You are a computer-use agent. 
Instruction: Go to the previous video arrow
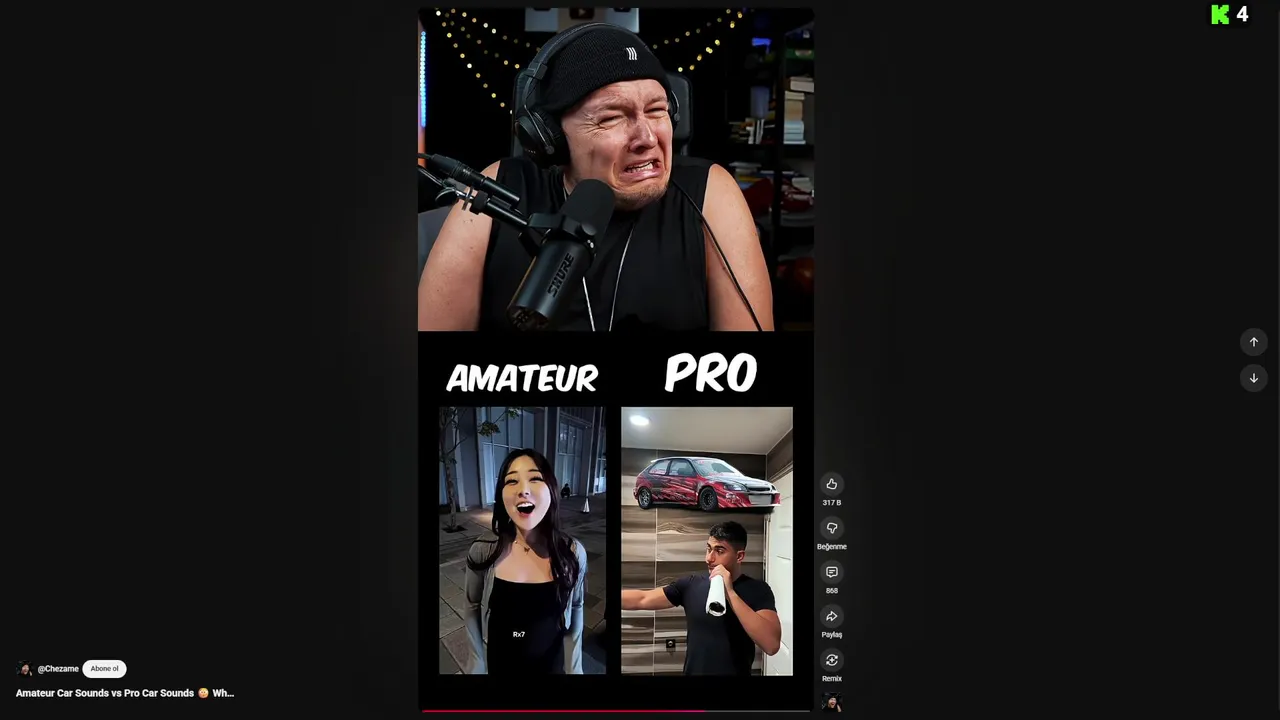1253,342
